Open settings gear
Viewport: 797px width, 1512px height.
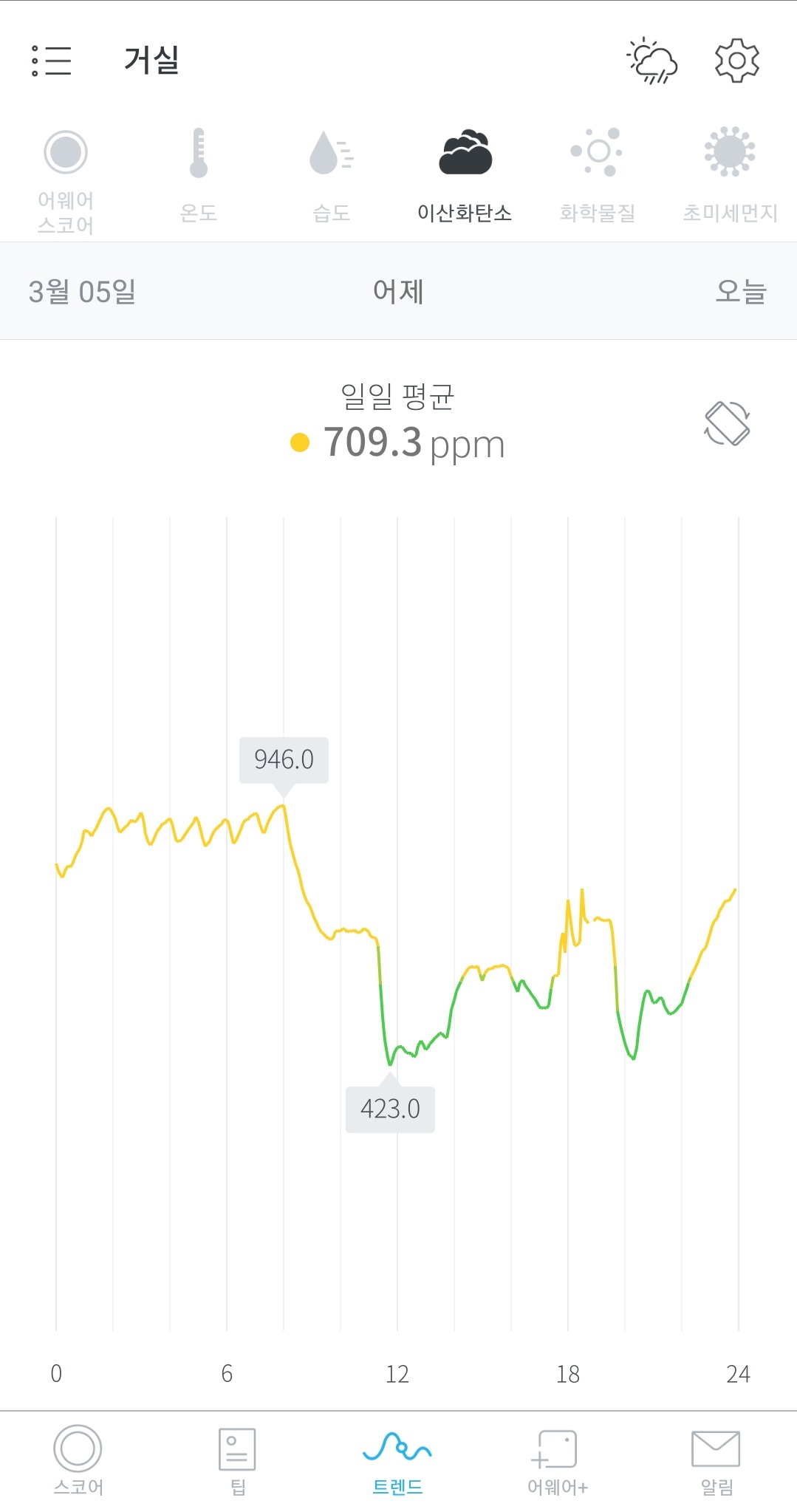pos(736,61)
